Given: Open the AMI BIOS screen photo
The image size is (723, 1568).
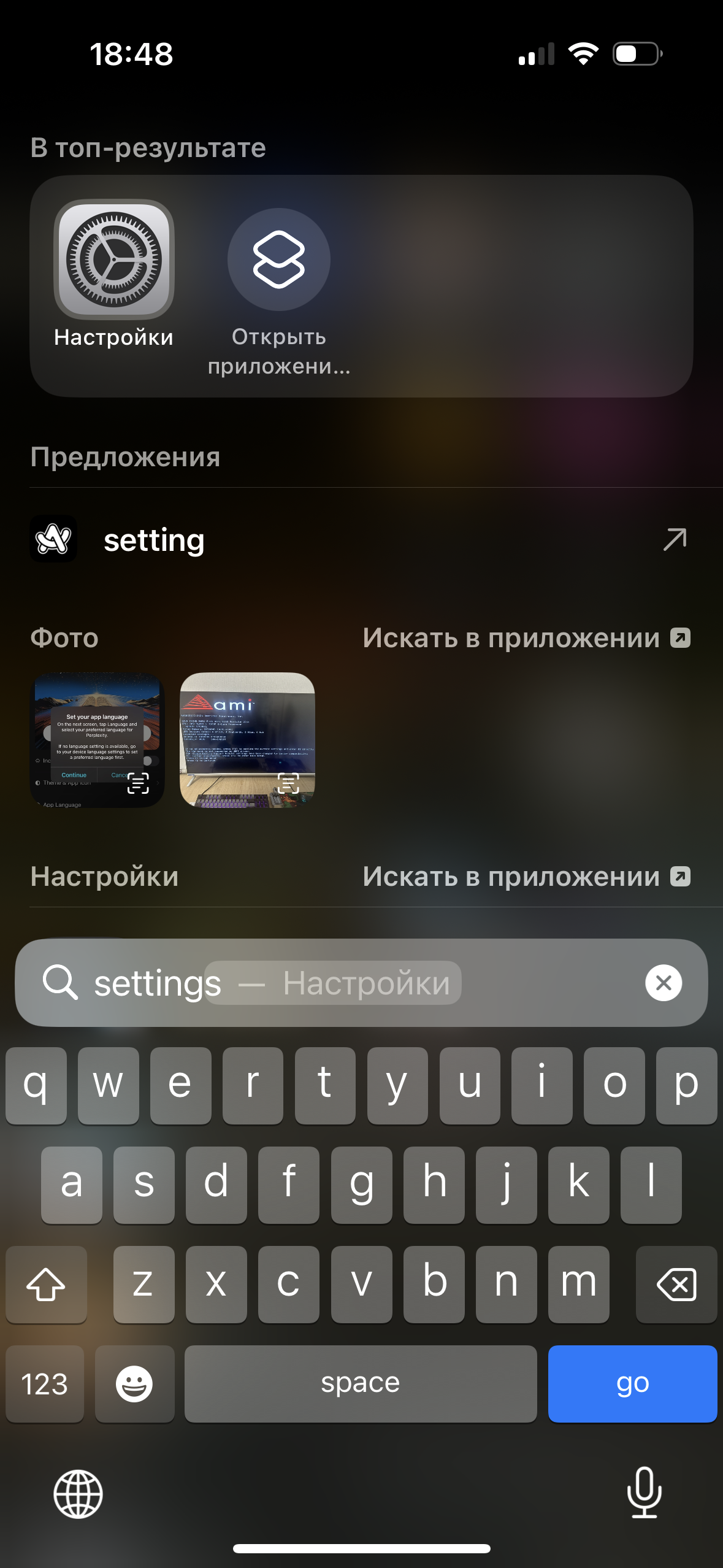Looking at the screenshot, I should coord(247,740).
